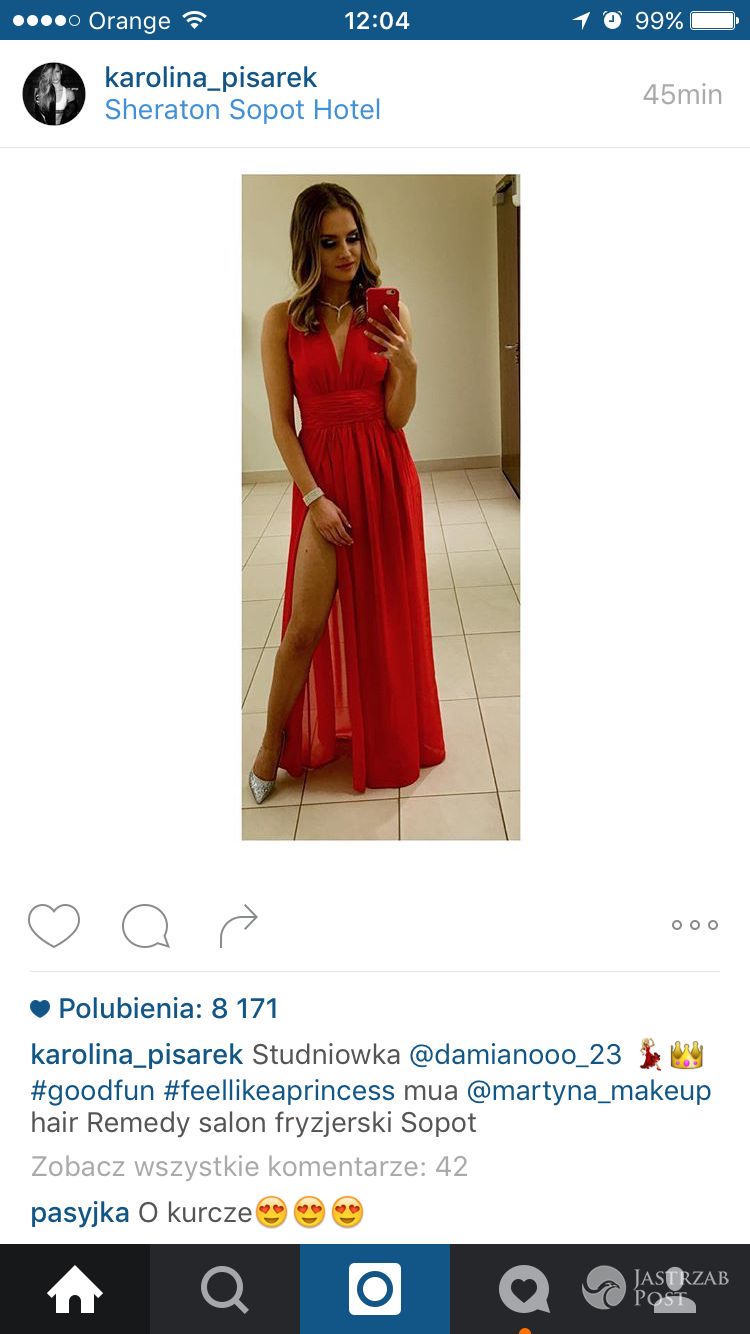Open @damianooo_23 mention
The height and width of the screenshot is (1334, 750).
(515, 1054)
